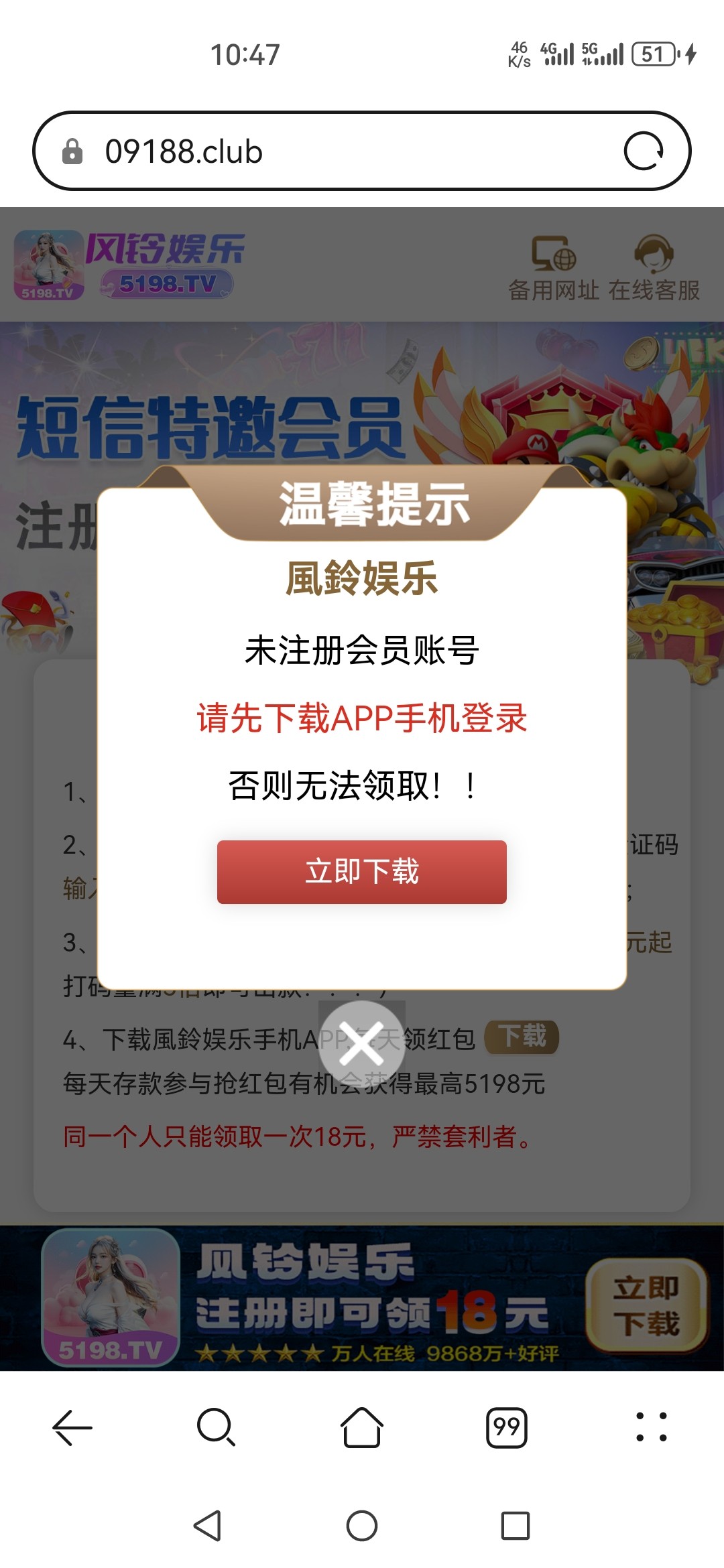Open the tabs switcher showing 99
724x1568 pixels.
(506, 1427)
